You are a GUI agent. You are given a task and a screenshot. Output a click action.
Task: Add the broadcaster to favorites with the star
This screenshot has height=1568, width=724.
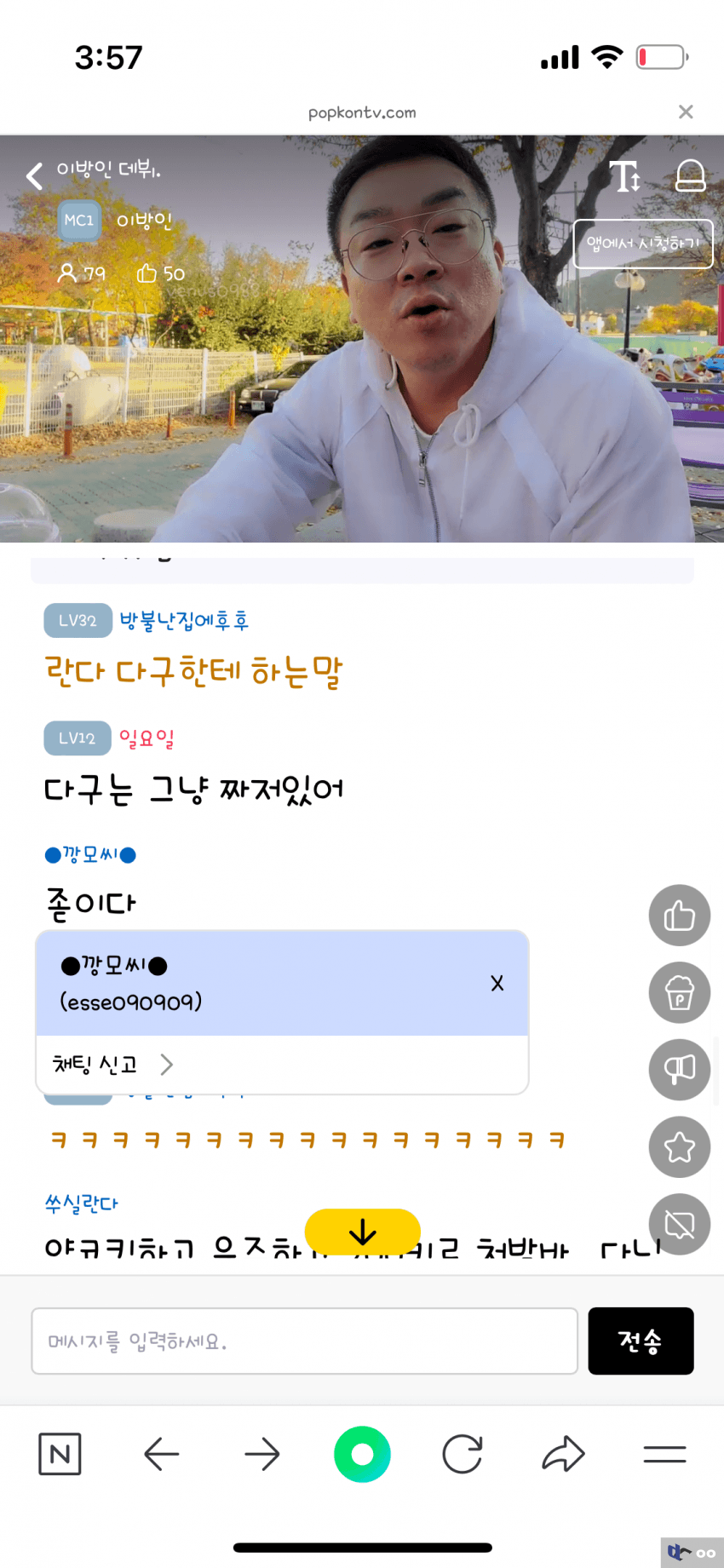coord(679,1147)
